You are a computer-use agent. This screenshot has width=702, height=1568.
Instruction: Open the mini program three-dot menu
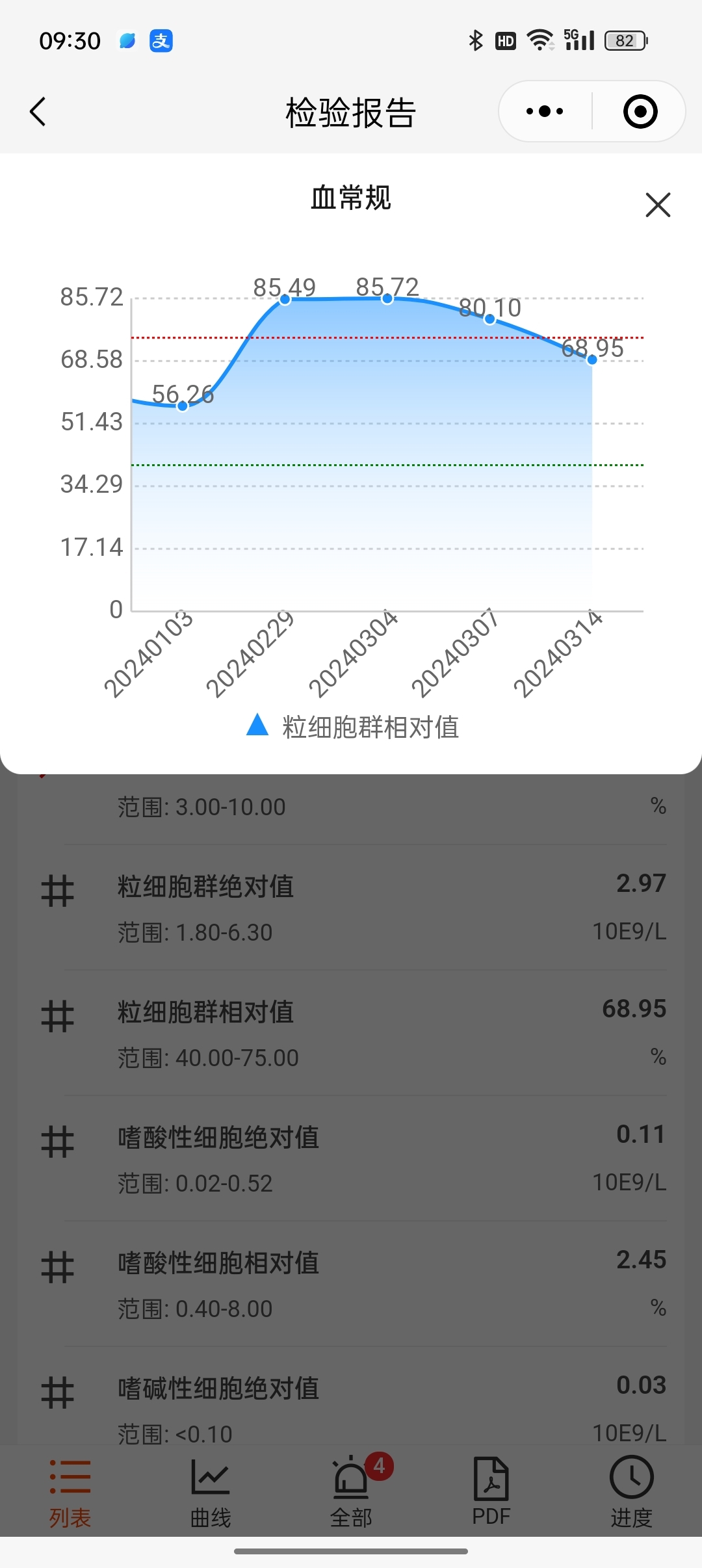coord(545,111)
